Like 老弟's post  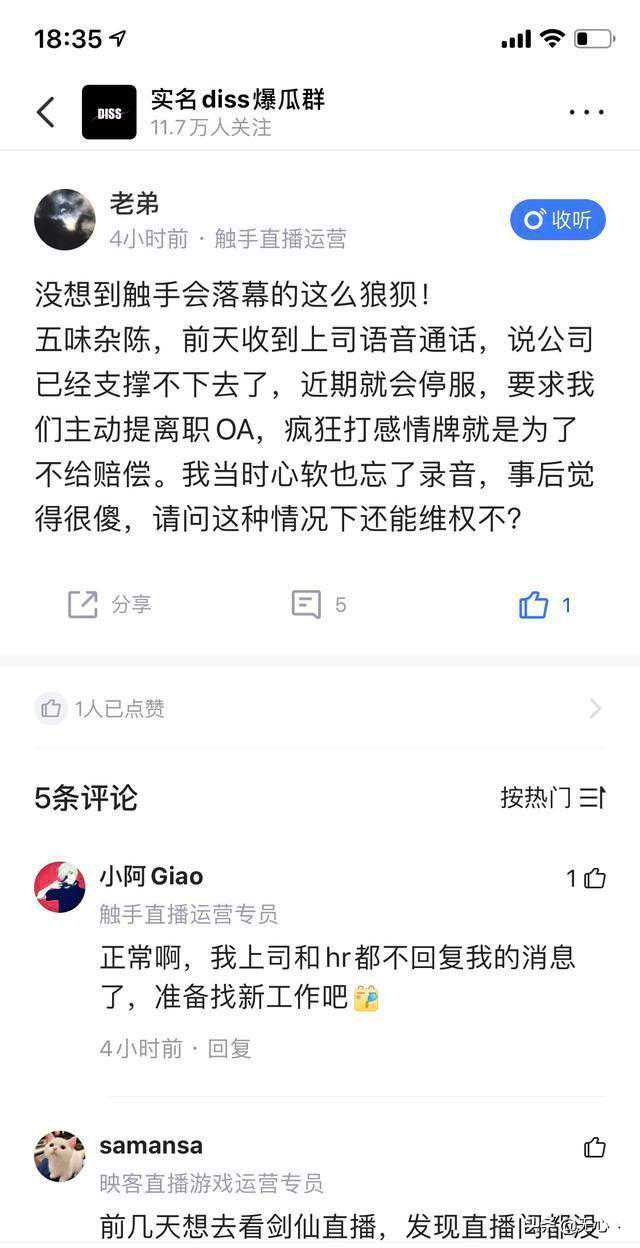(544, 604)
